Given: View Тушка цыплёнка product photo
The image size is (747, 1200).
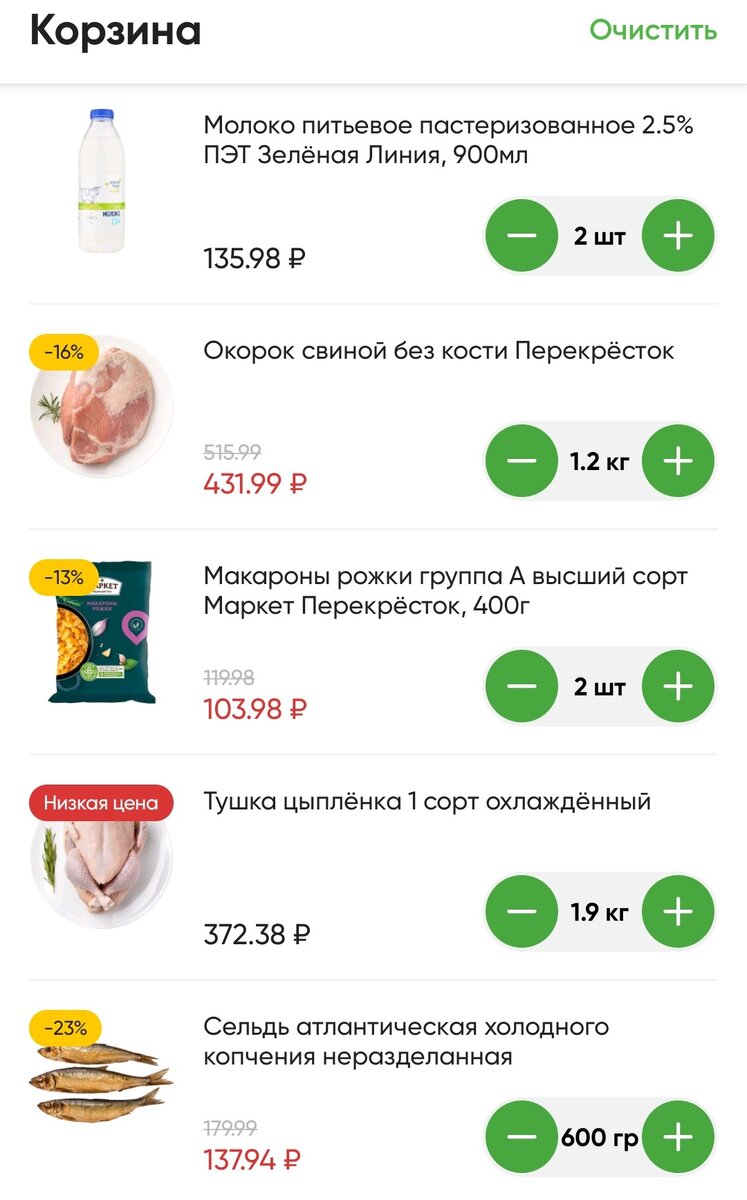Looking at the screenshot, I should (101, 860).
